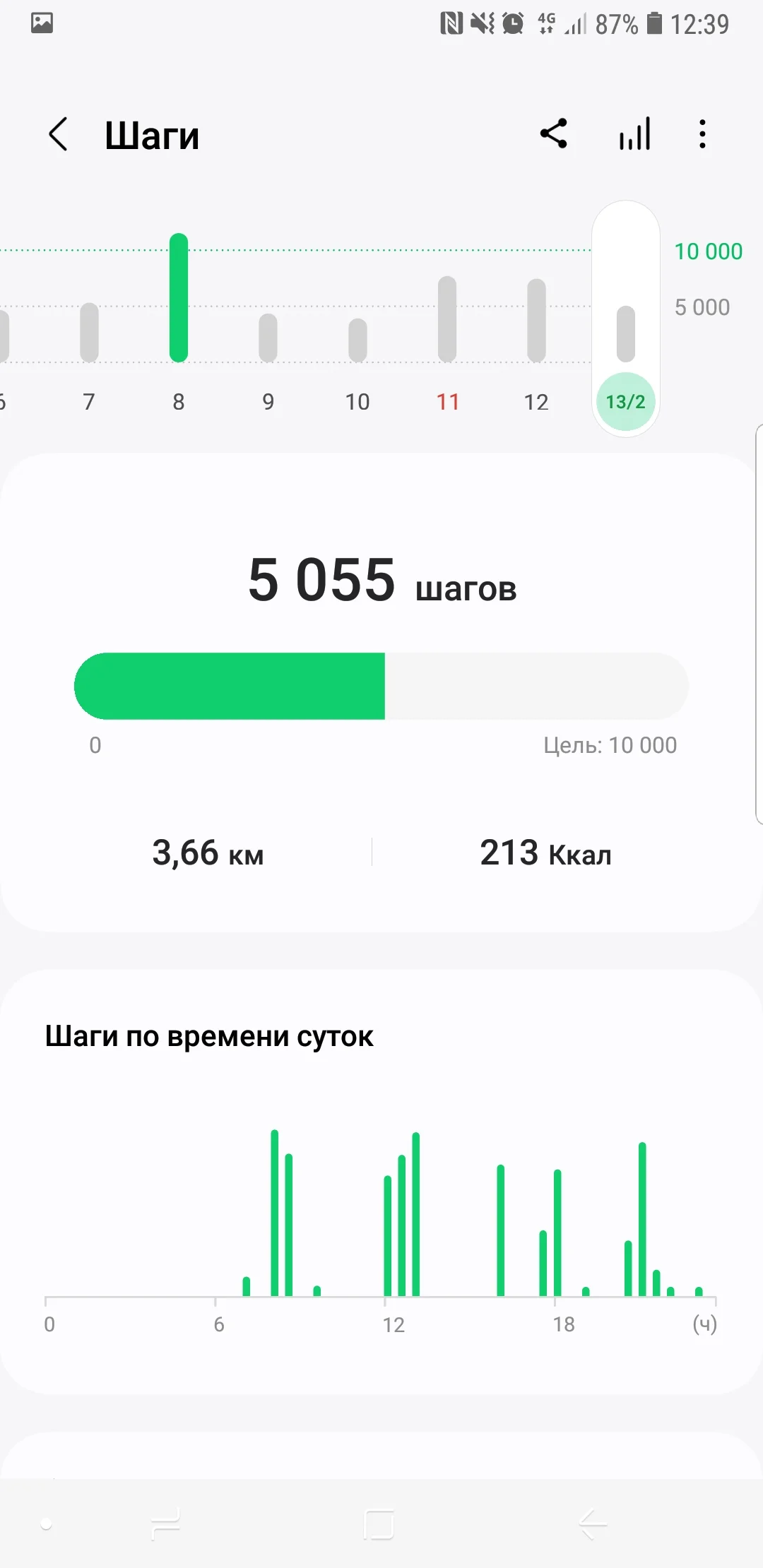The image size is (763, 1568).
Task: Tap the system recent apps button
Action: click(x=166, y=1524)
